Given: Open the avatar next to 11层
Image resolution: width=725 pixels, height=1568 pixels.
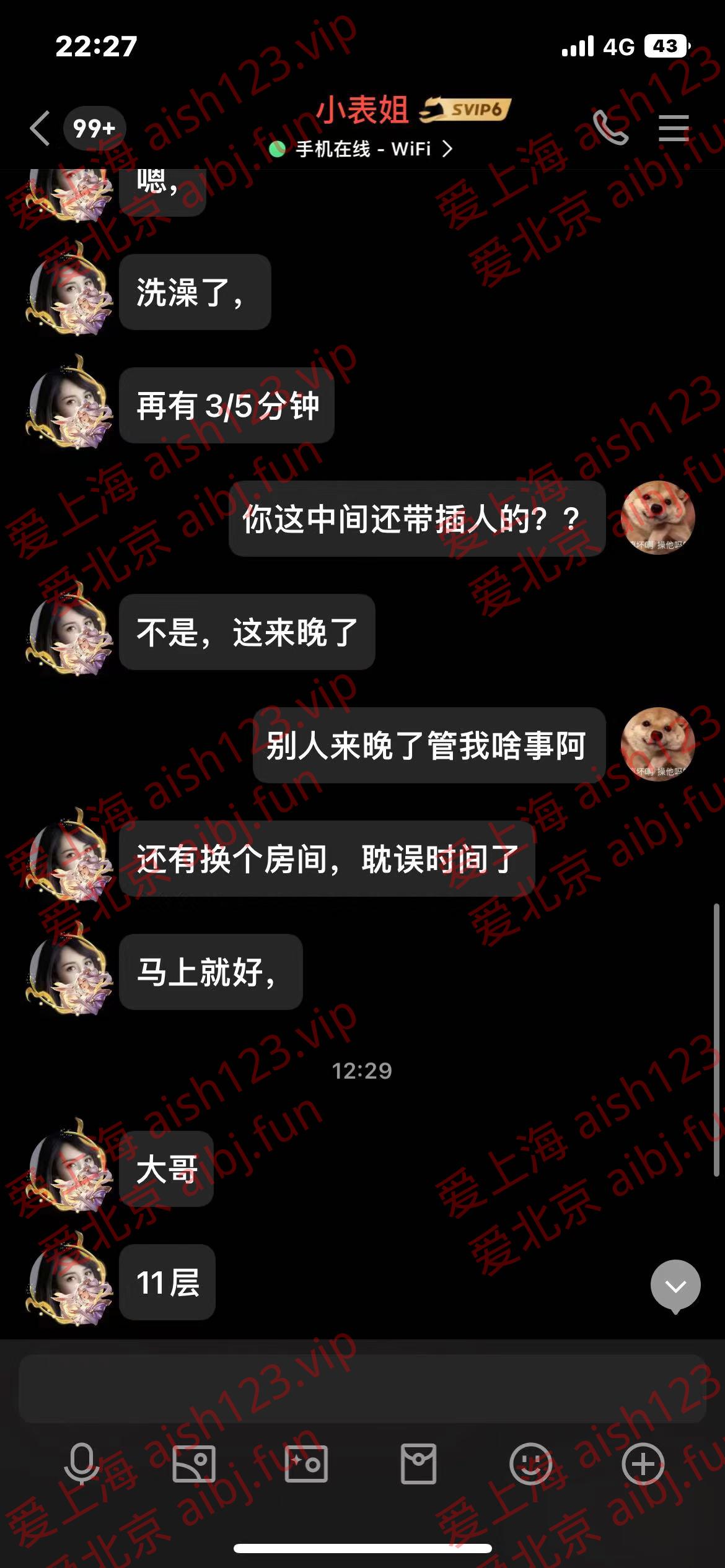Looking at the screenshot, I should (x=69, y=1281).
